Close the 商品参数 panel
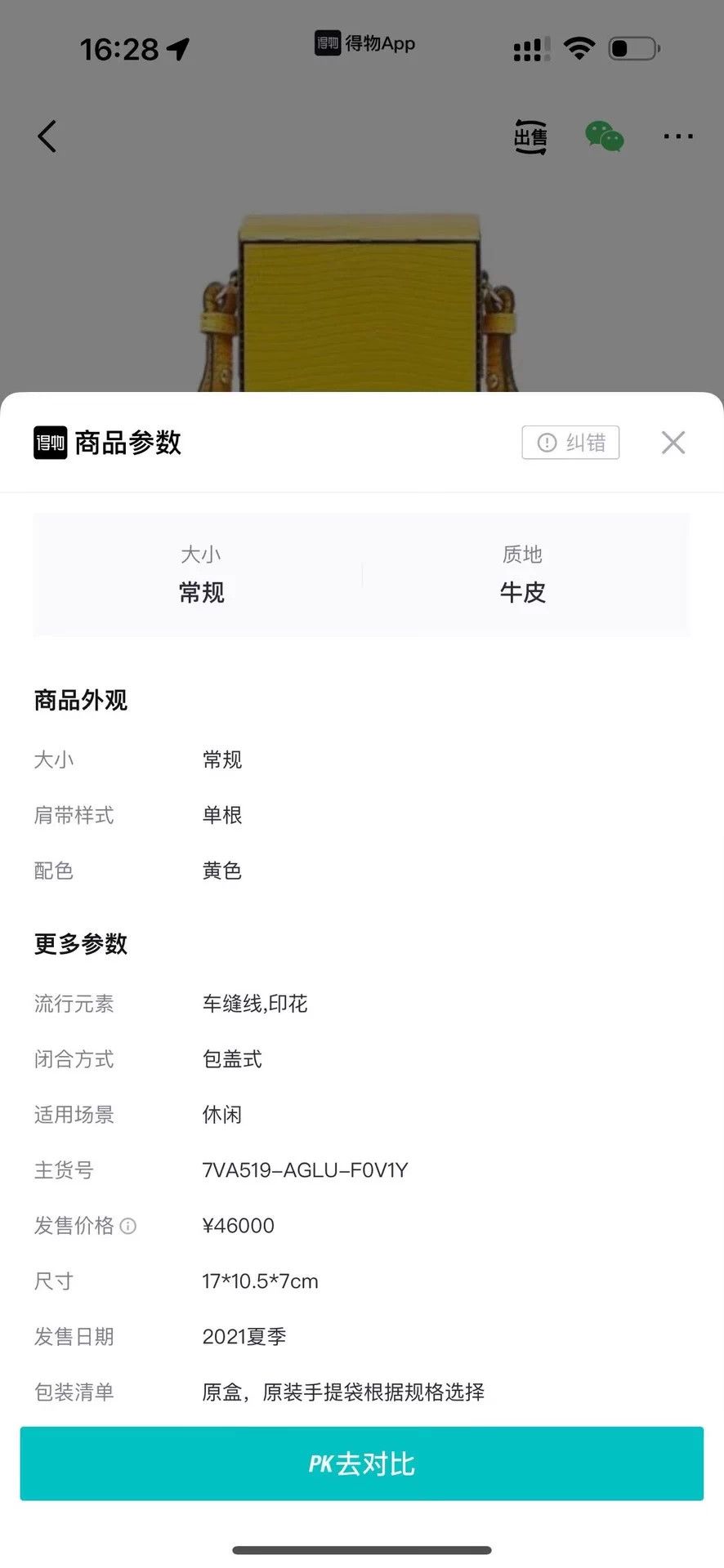 (x=673, y=443)
